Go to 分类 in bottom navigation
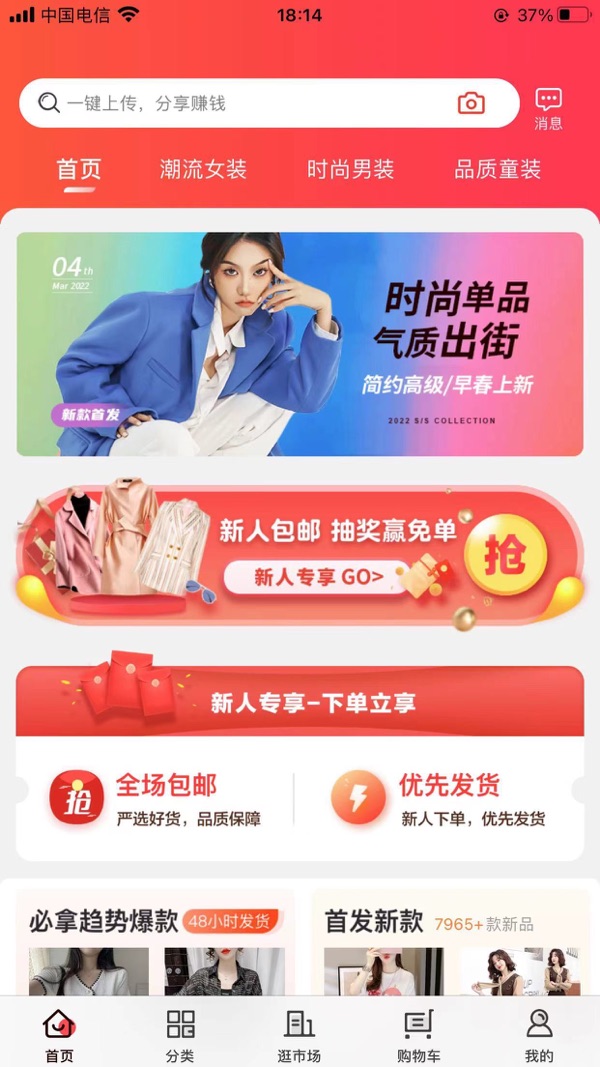Viewport: 600px width, 1067px height. point(180,1035)
